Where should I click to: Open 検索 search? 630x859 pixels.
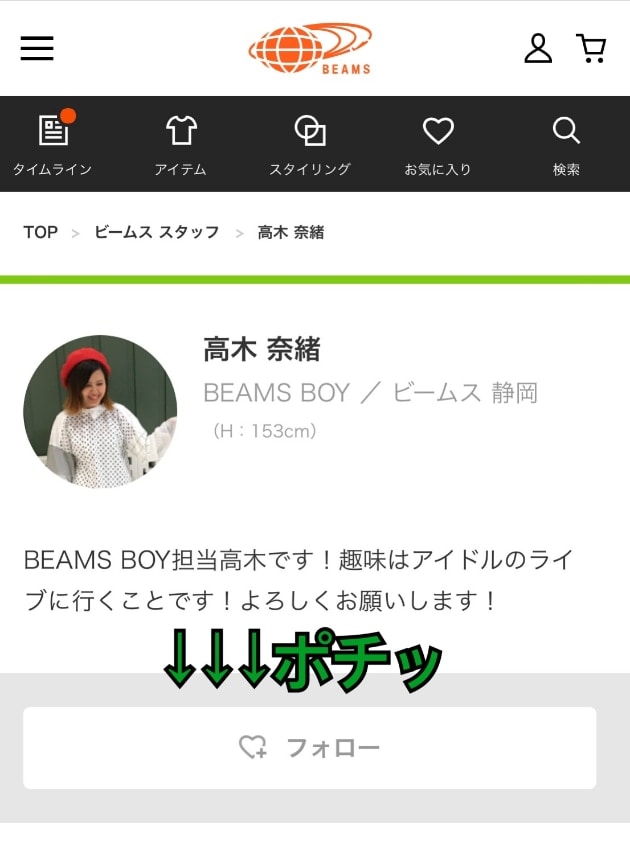[566, 144]
